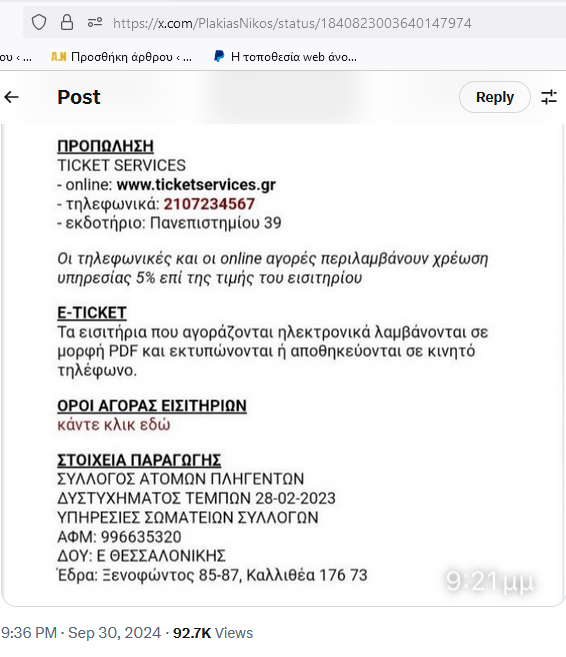
Task: Focus the browser address bar URL
Action: click(x=292, y=23)
